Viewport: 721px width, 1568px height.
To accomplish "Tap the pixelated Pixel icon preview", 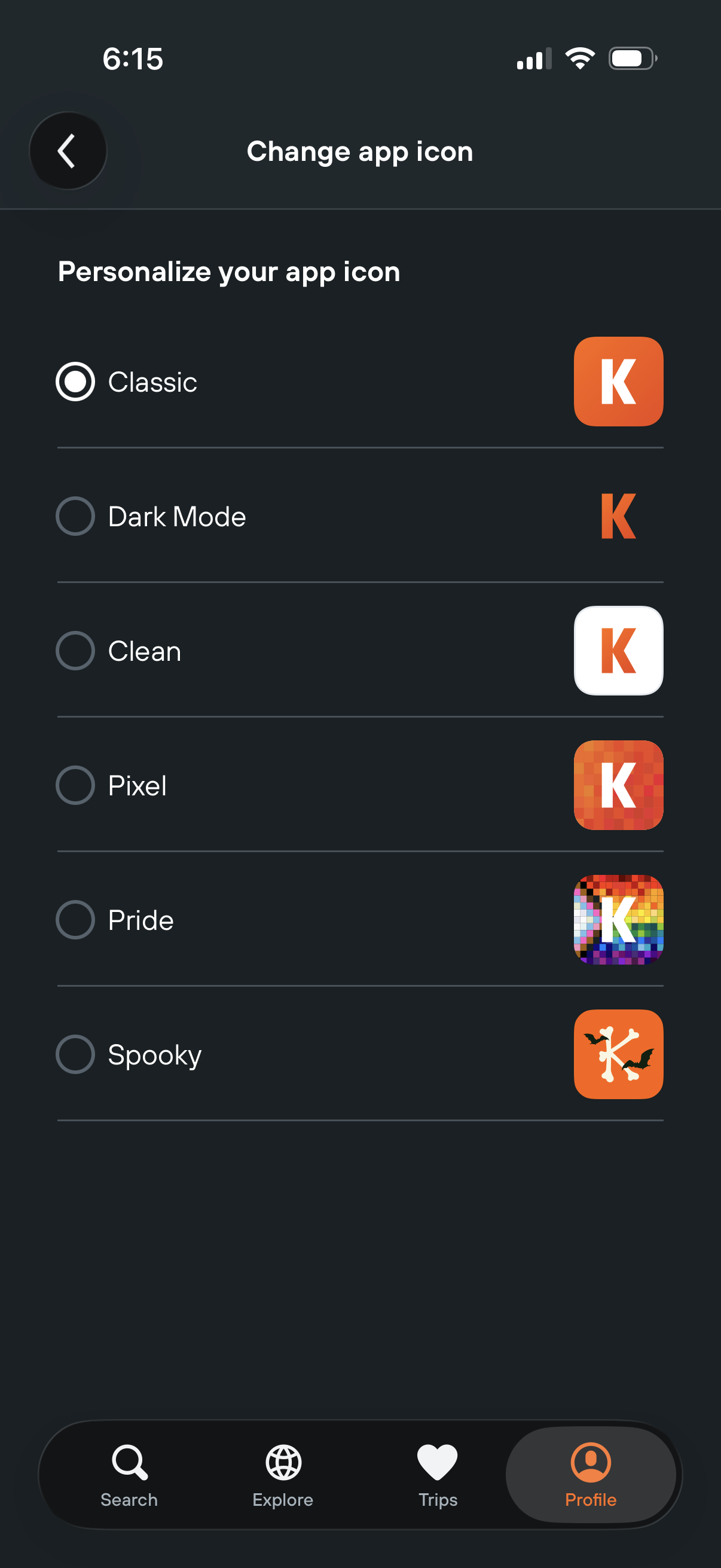I will pyautogui.click(x=618, y=785).
